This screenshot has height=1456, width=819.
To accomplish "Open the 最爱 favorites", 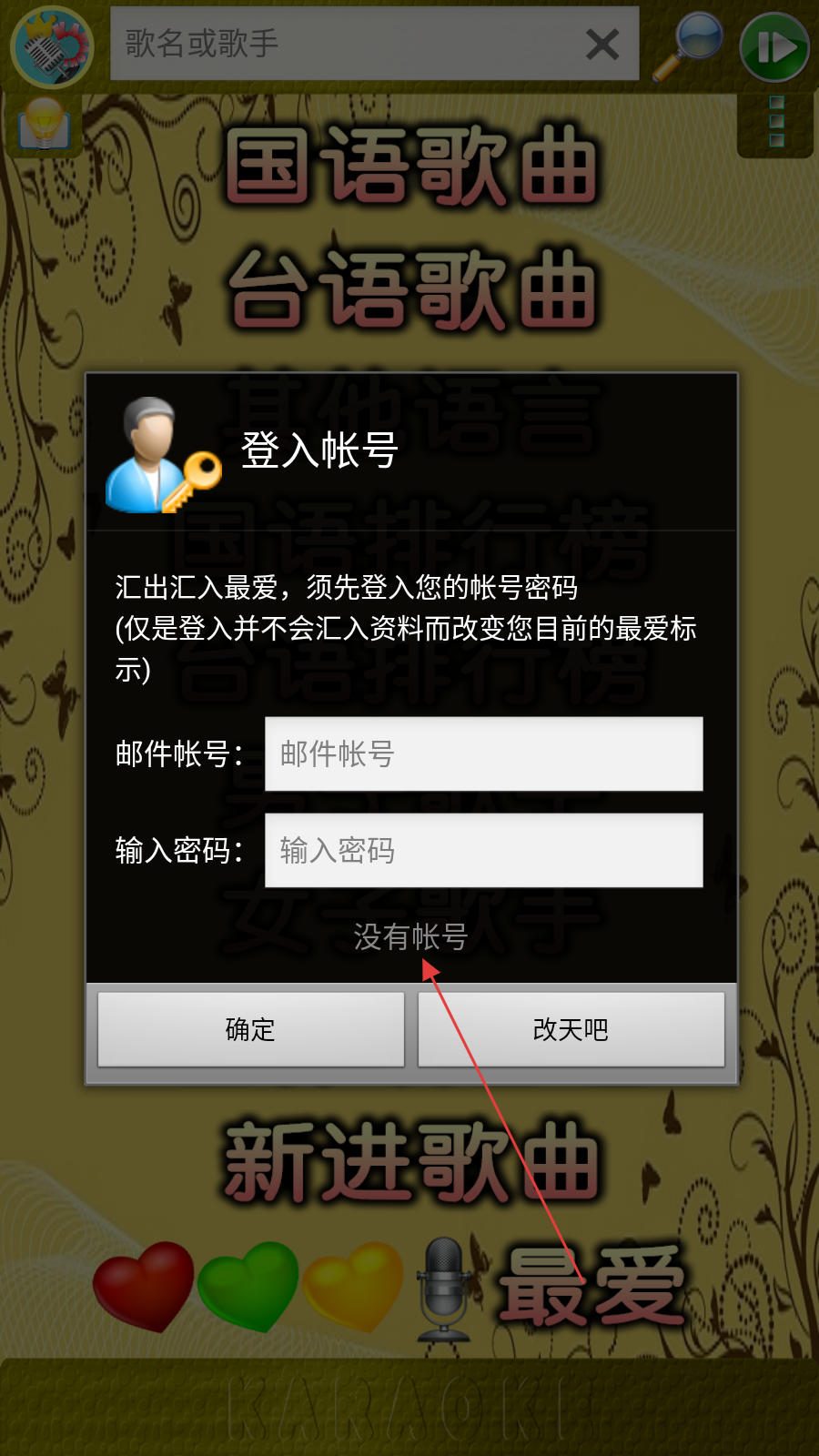I will [x=591, y=1286].
